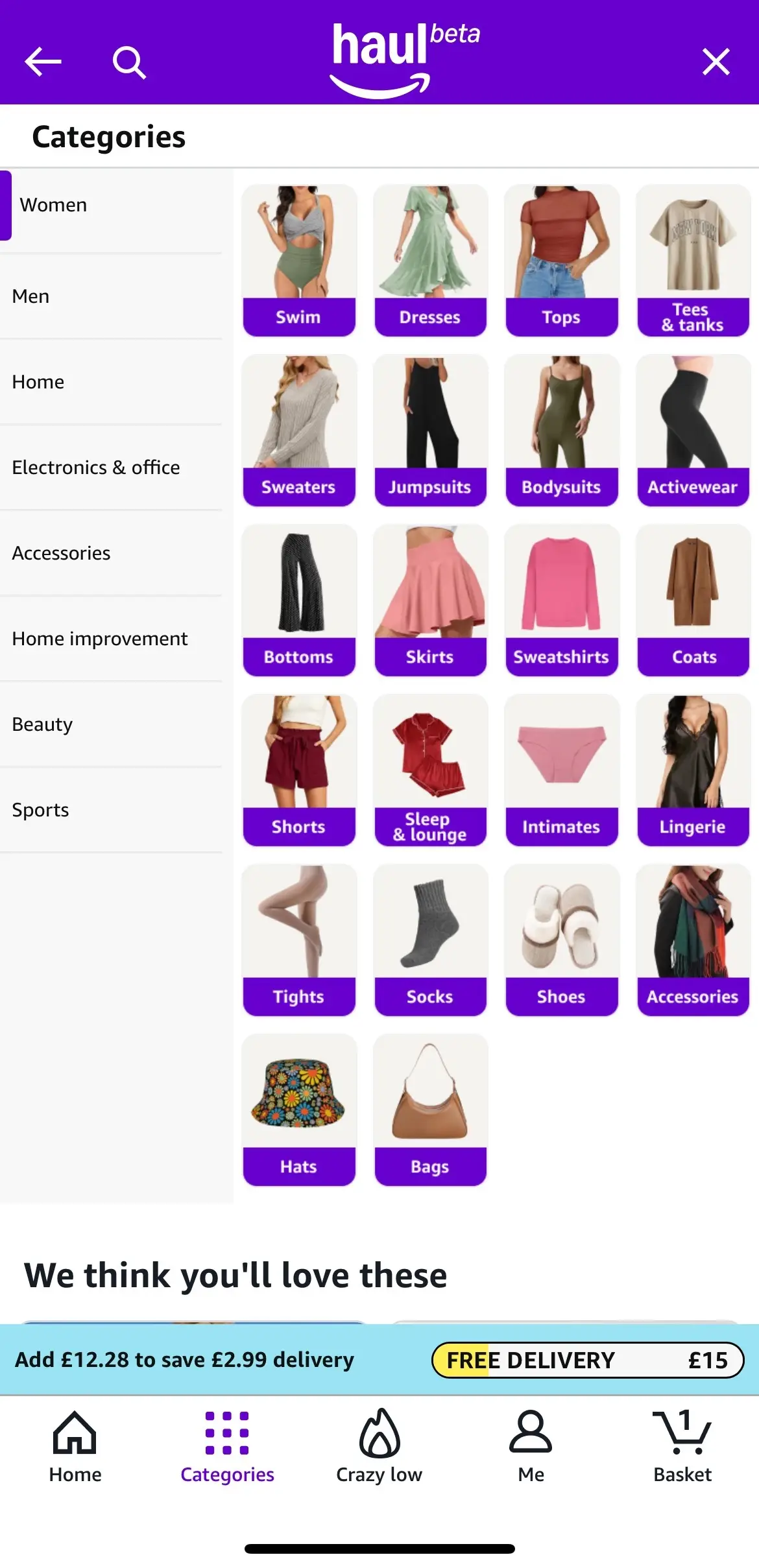View the Socks tile
This screenshot has width=759, height=1568.
tap(430, 940)
